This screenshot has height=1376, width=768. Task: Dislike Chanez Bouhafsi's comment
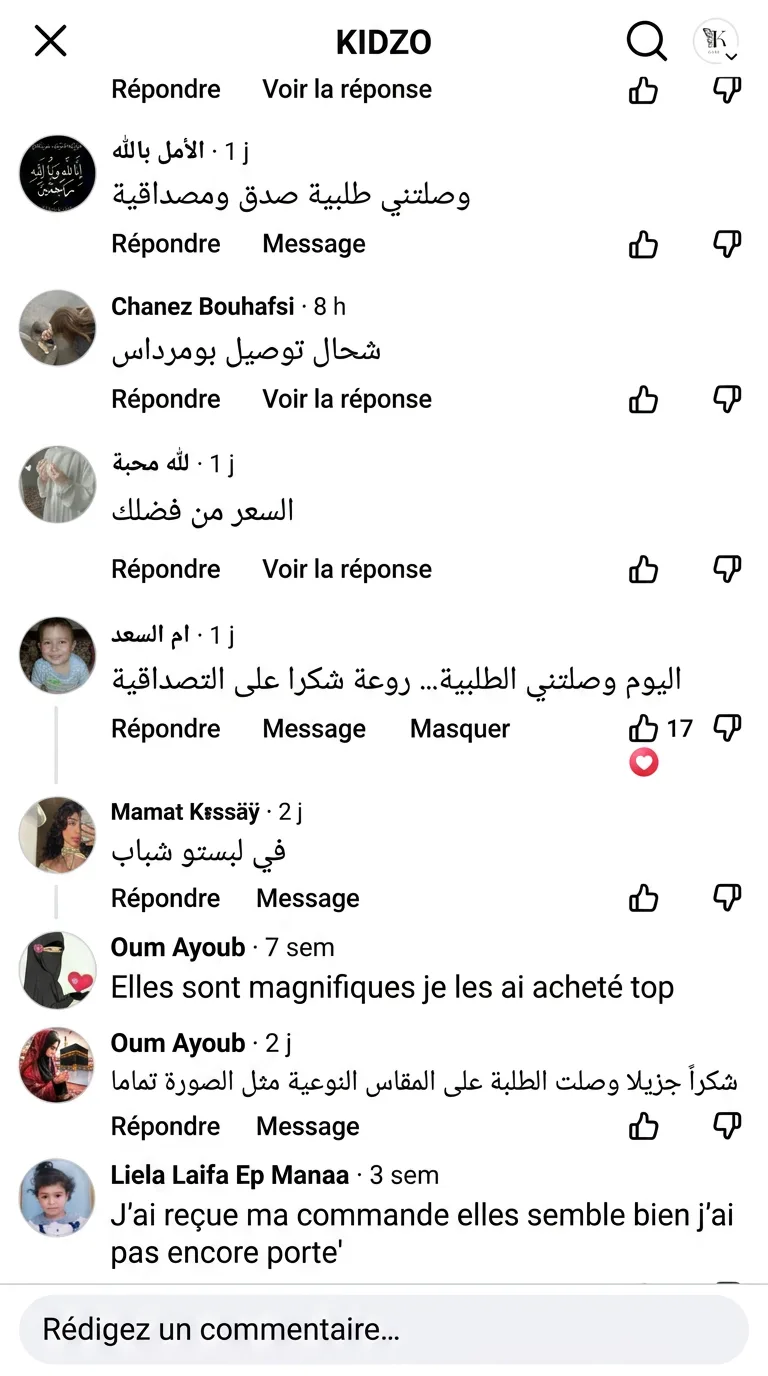point(727,399)
